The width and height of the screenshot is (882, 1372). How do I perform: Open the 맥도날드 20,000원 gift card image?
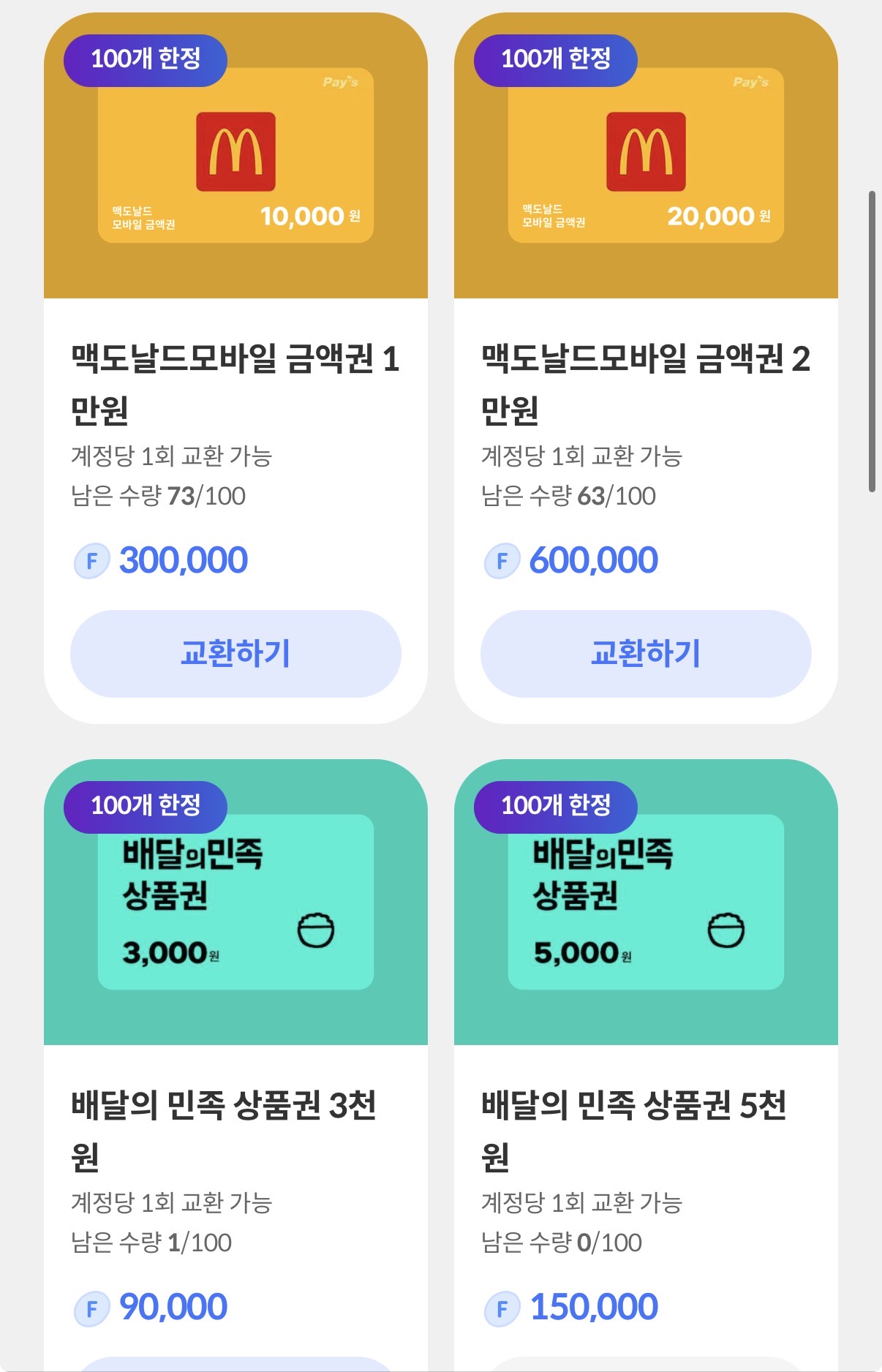[x=646, y=155]
